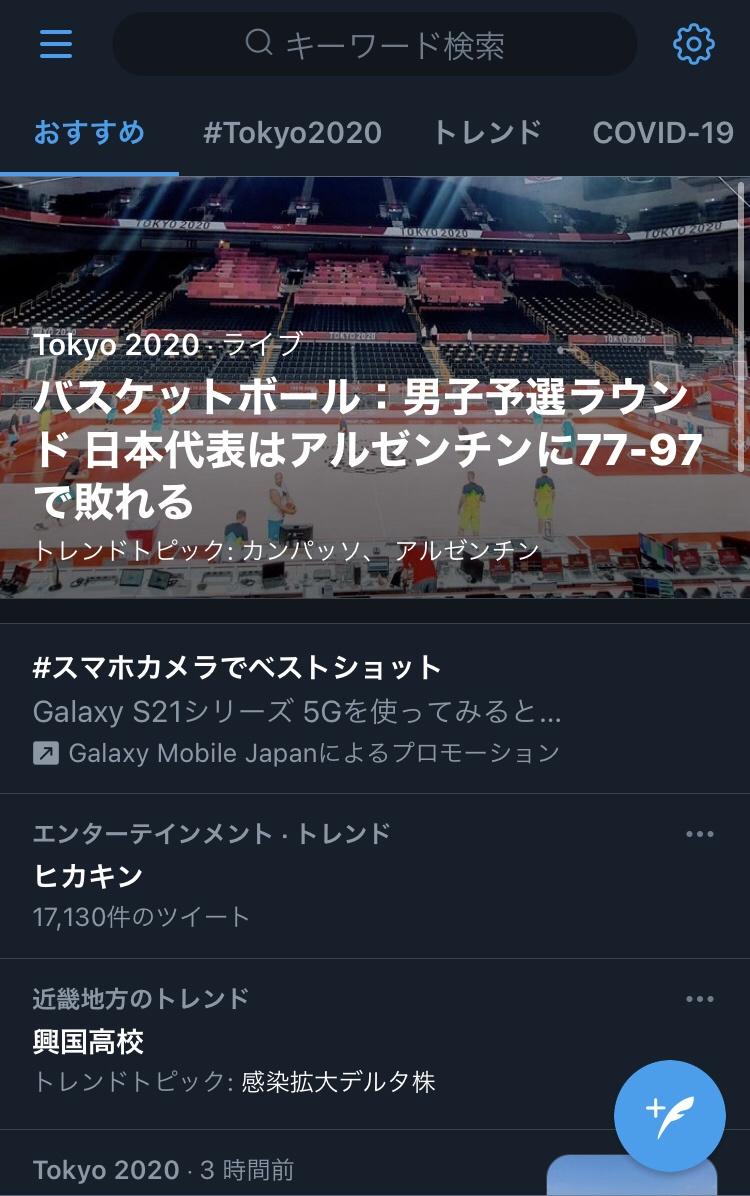Open more options for the ヒカキン trend
The height and width of the screenshot is (1196, 750).
[x=700, y=834]
